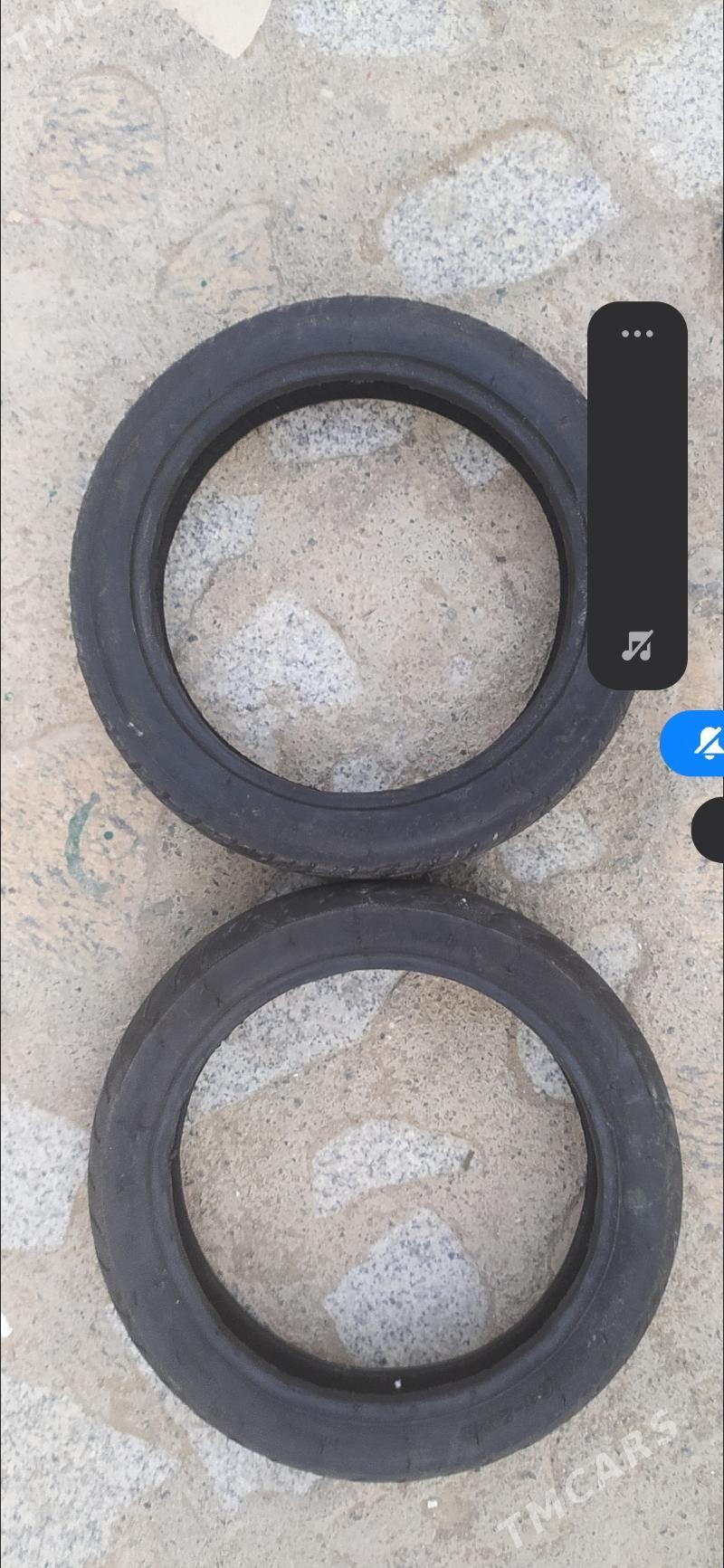Tap the dark media volume slider bar
The image size is (724, 1568).
pyautogui.click(x=637, y=489)
